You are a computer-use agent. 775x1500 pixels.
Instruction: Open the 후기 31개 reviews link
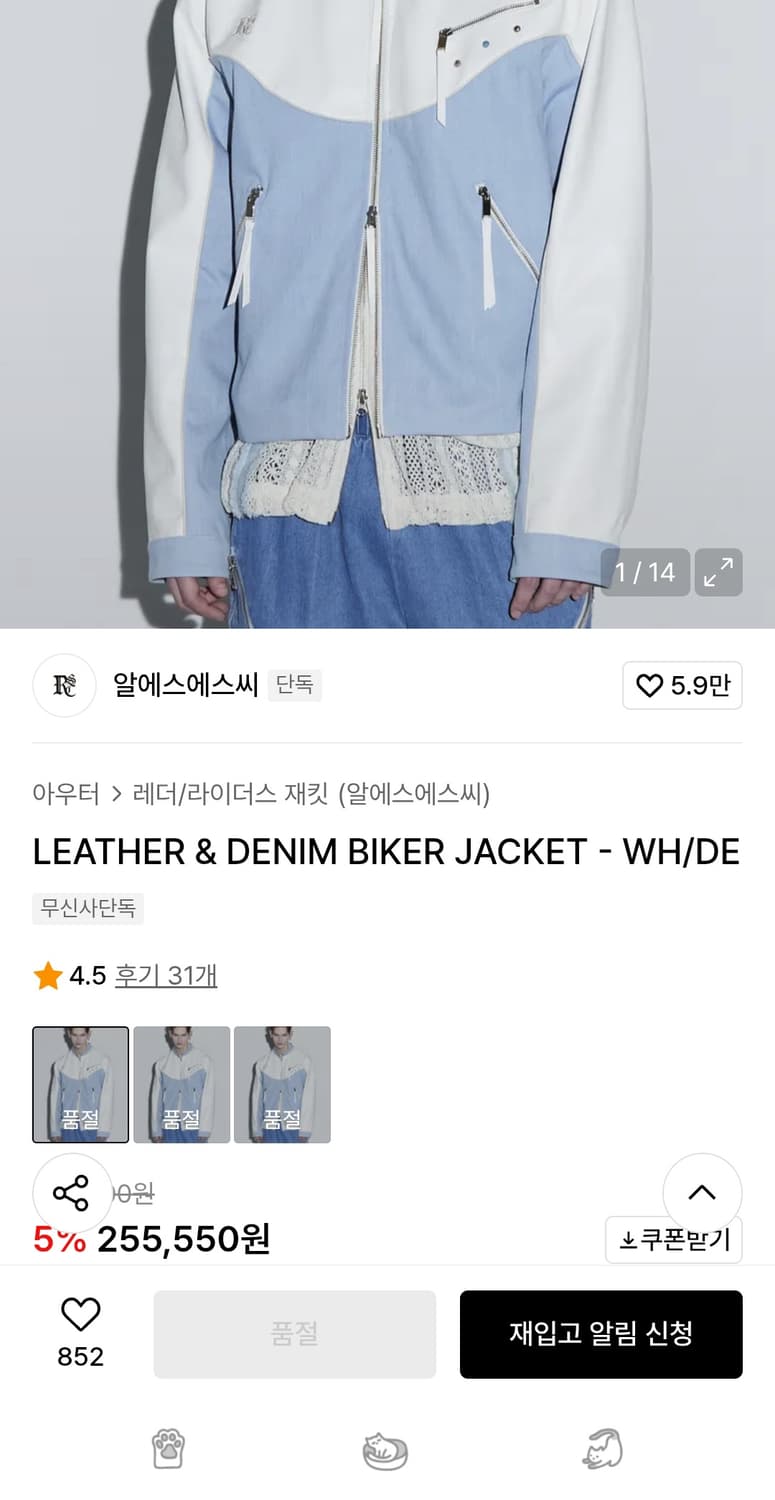click(x=164, y=975)
